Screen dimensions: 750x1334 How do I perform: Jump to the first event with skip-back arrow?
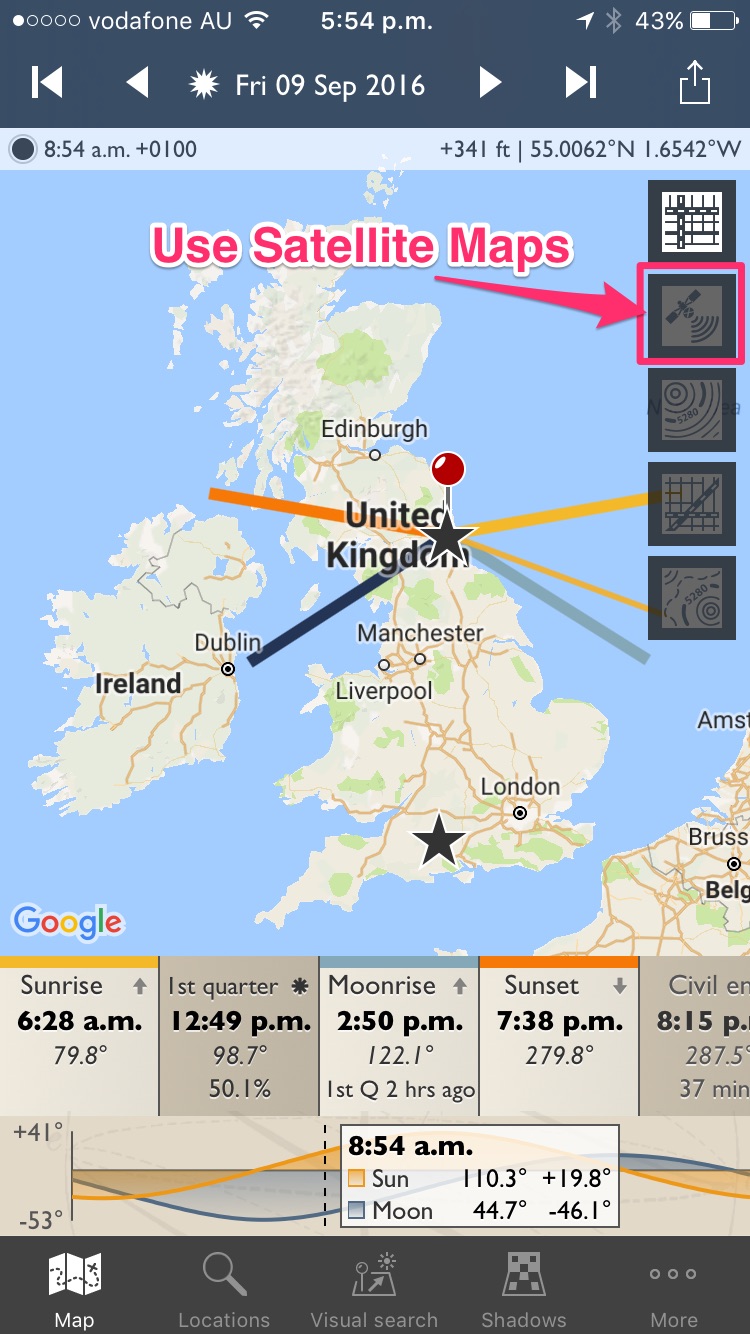(x=46, y=82)
